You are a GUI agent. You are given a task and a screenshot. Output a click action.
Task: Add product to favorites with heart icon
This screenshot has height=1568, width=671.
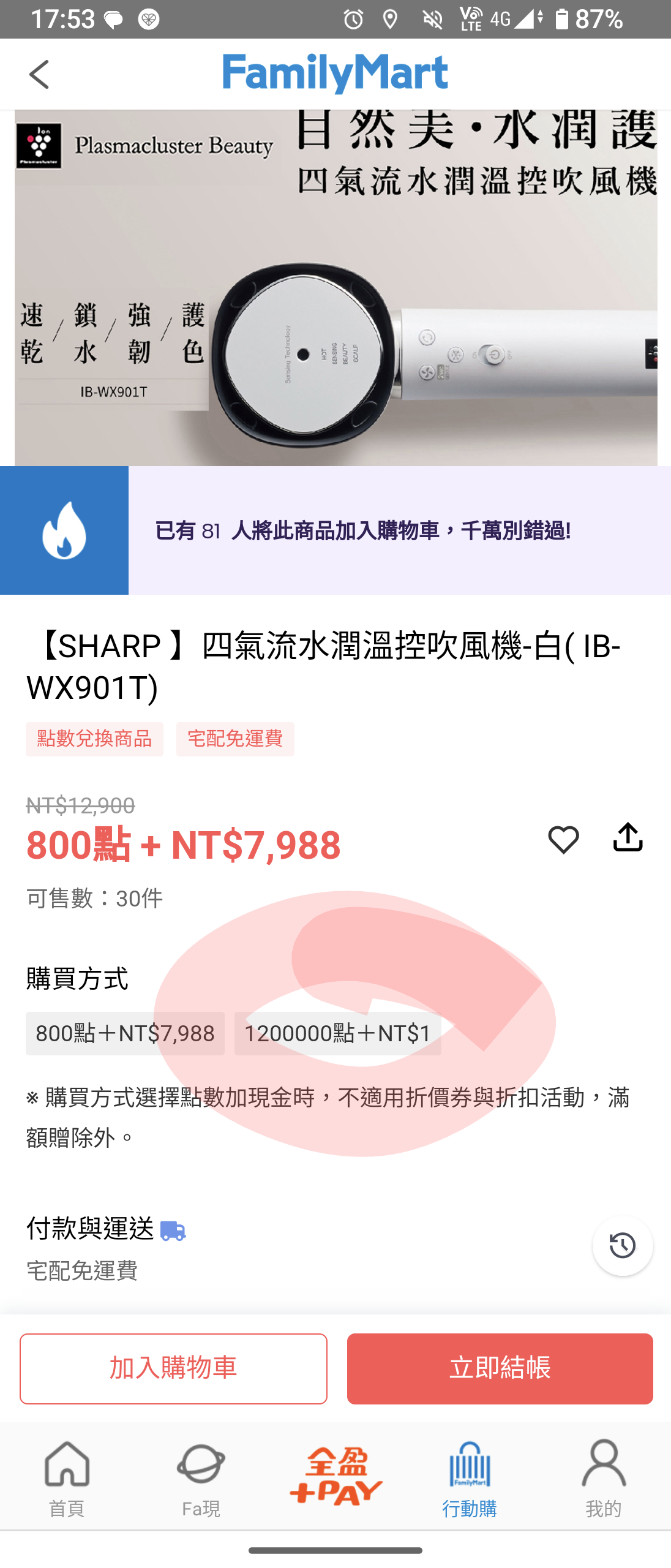pyautogui.click(x=563, y=839)
